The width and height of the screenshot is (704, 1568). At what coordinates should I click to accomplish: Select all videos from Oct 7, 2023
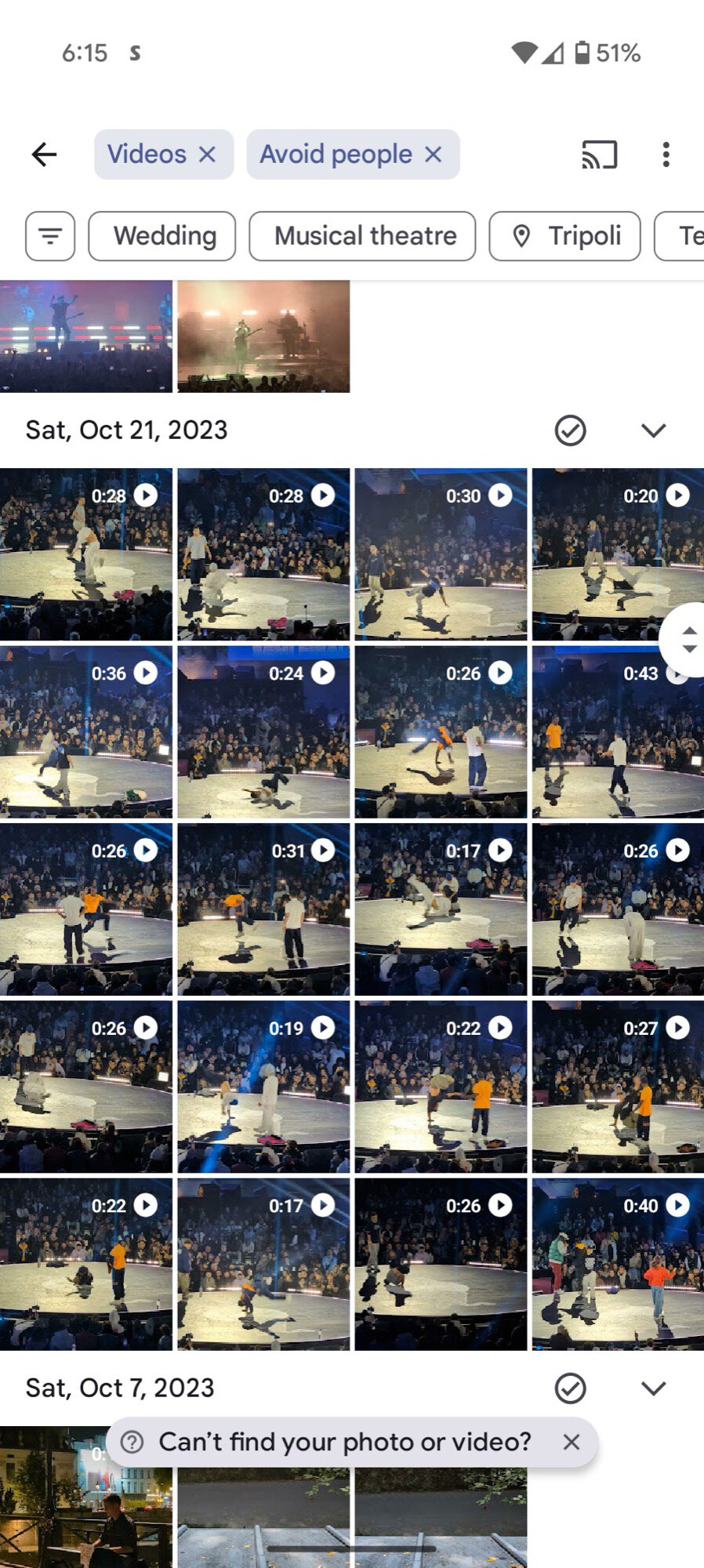(x=570, y=1388)
